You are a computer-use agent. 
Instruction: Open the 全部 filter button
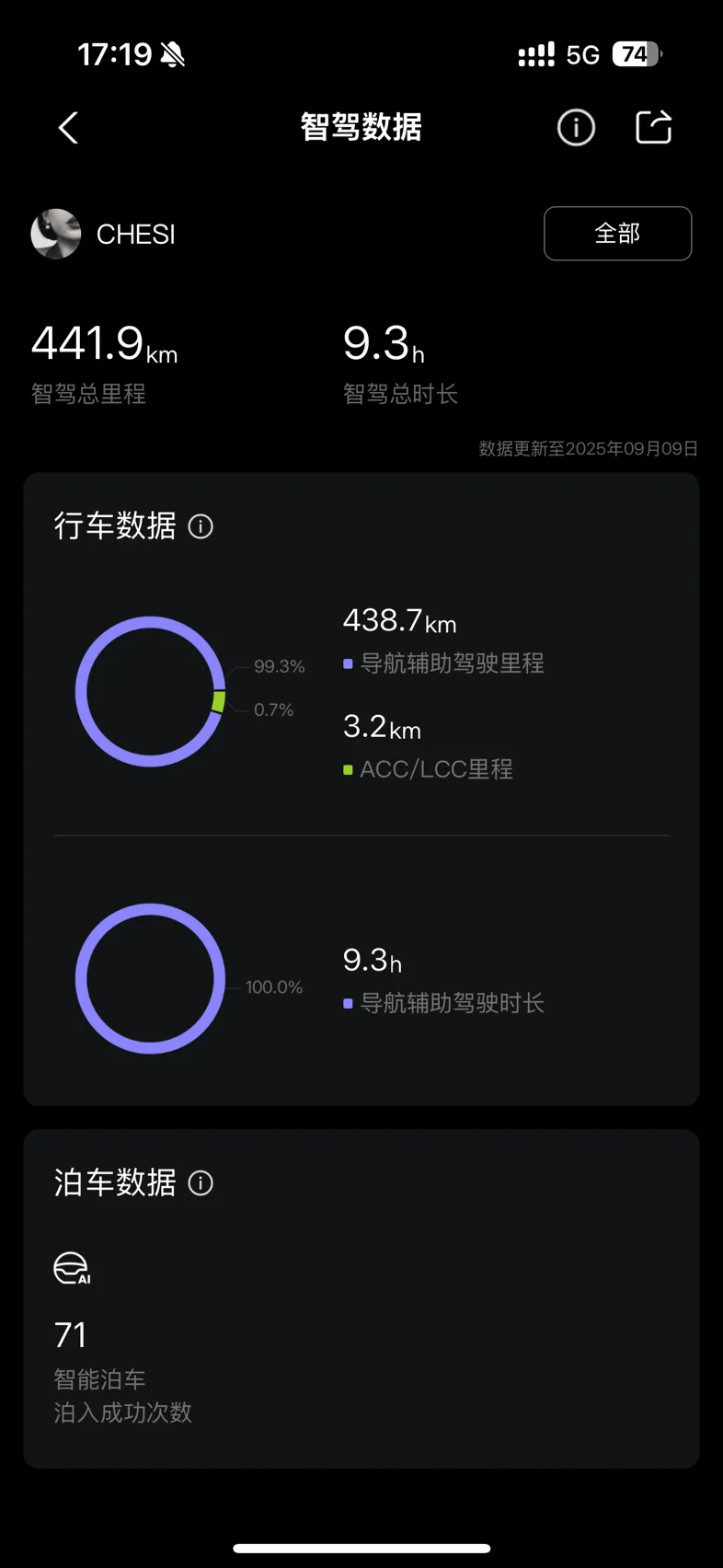tap(617, 234)
